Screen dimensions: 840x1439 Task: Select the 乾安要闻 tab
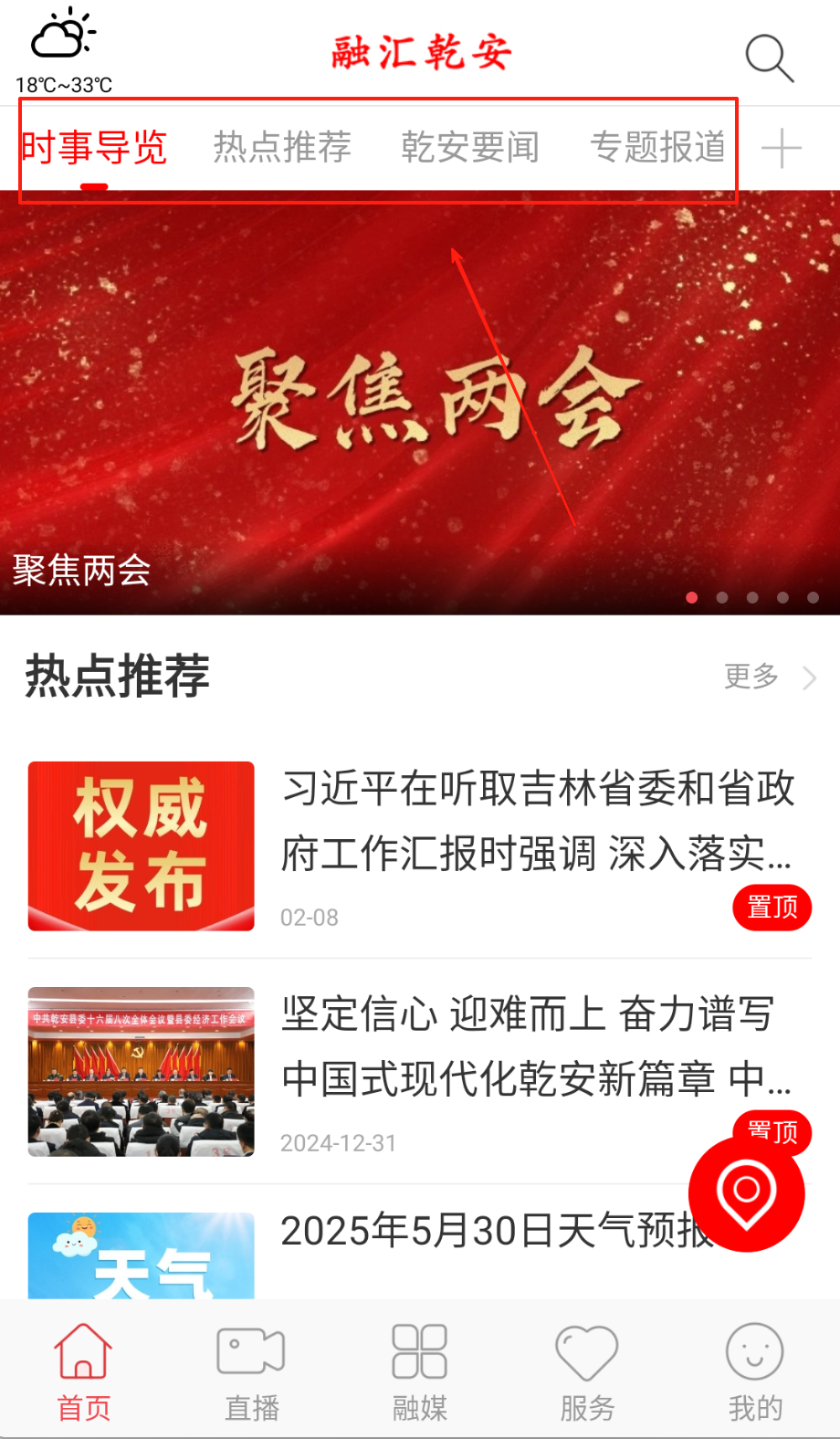(x=470, y=147)
